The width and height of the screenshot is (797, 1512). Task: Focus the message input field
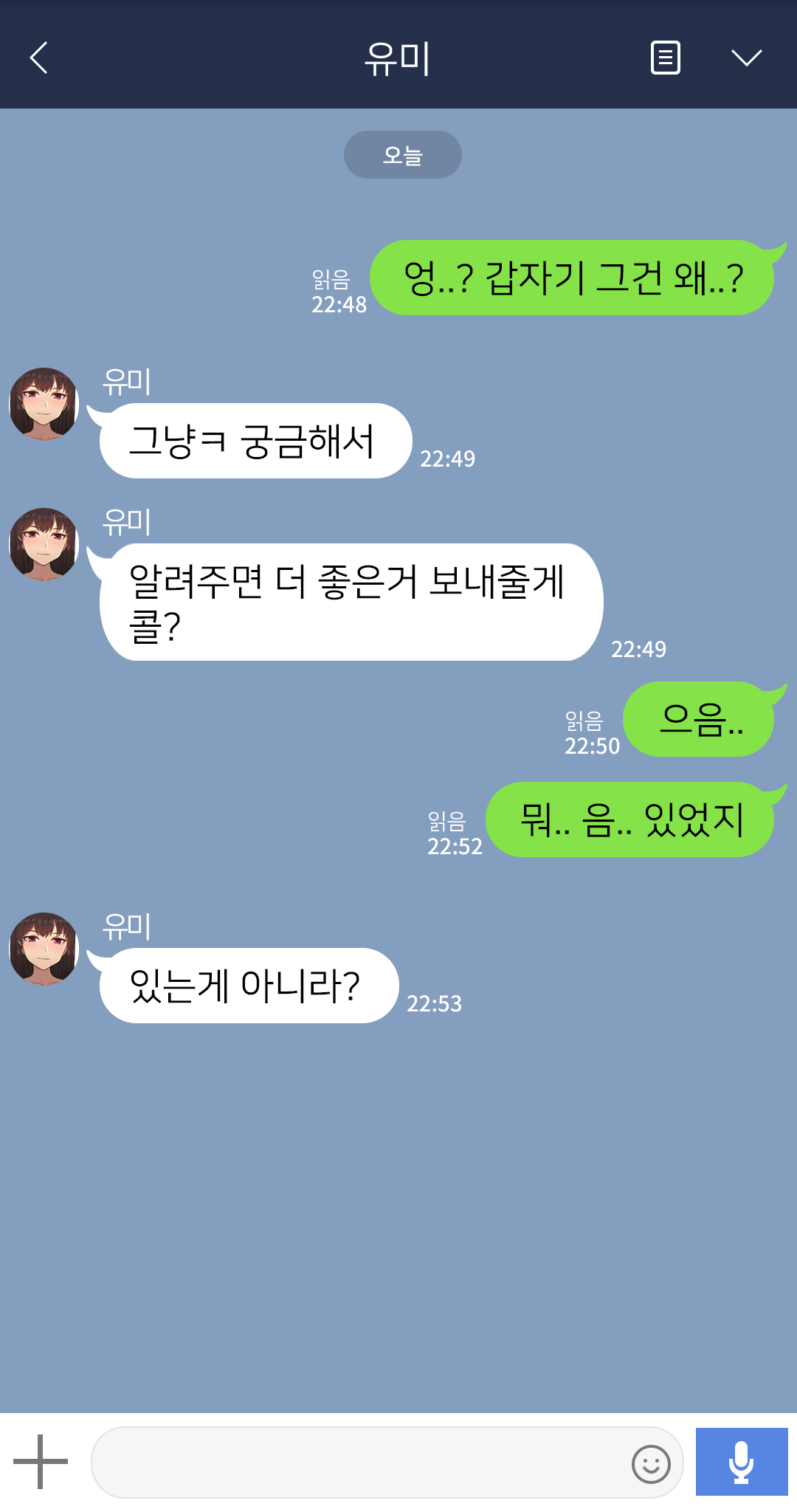click(x=358, y=1463)
